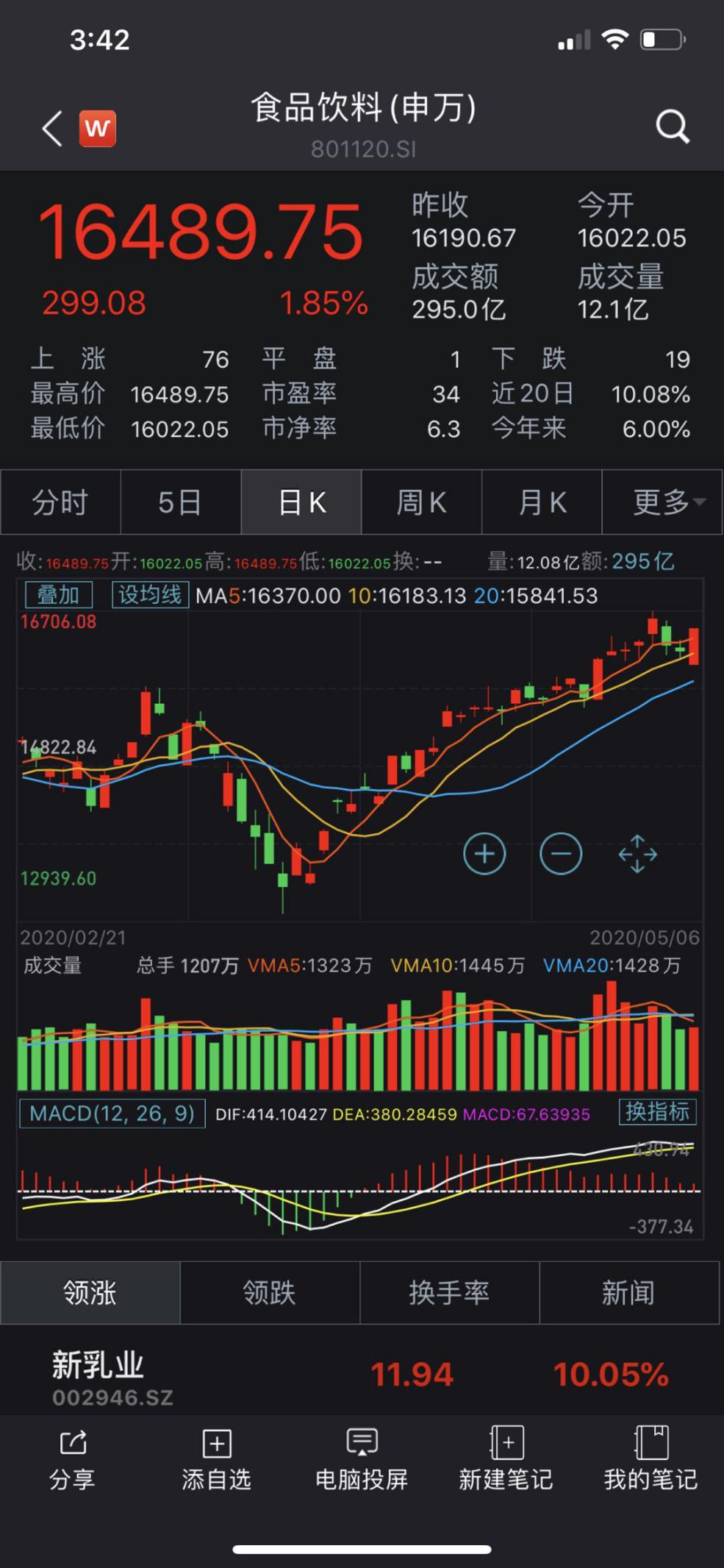Switch to the 换手率 tab
Screen dimensions: 724x1568
click(449, 1292)
